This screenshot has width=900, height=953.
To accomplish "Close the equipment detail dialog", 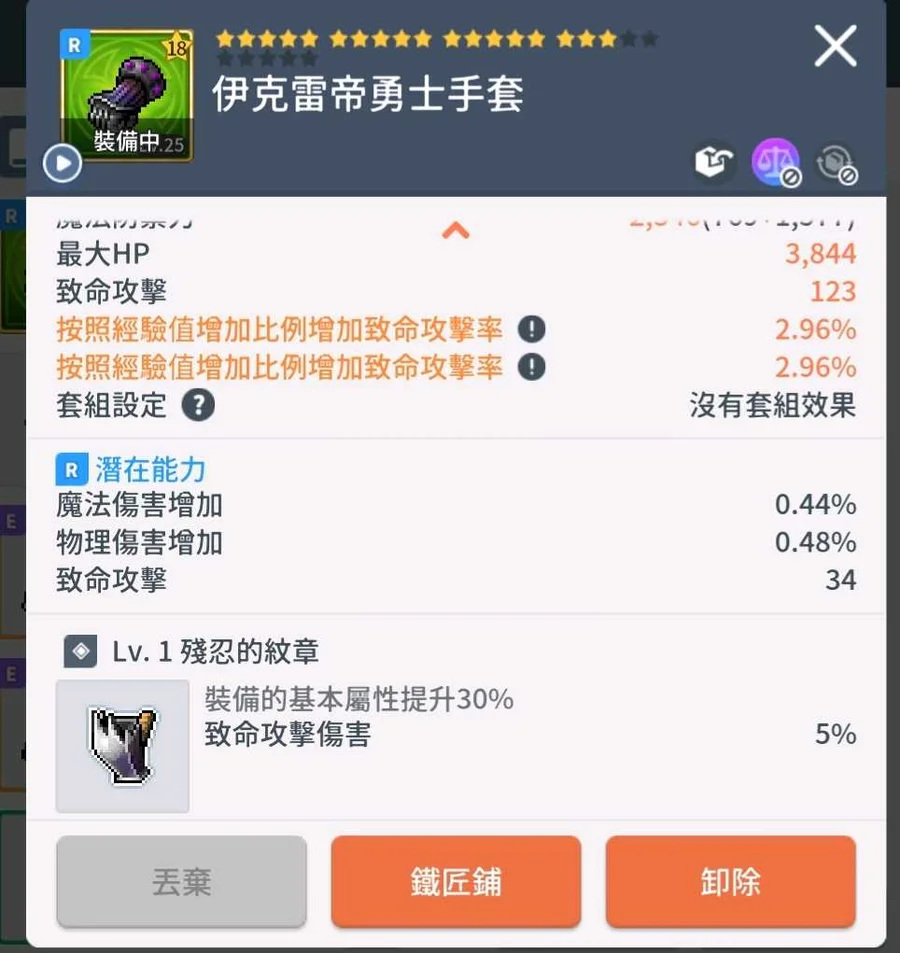I will (835, 46).
